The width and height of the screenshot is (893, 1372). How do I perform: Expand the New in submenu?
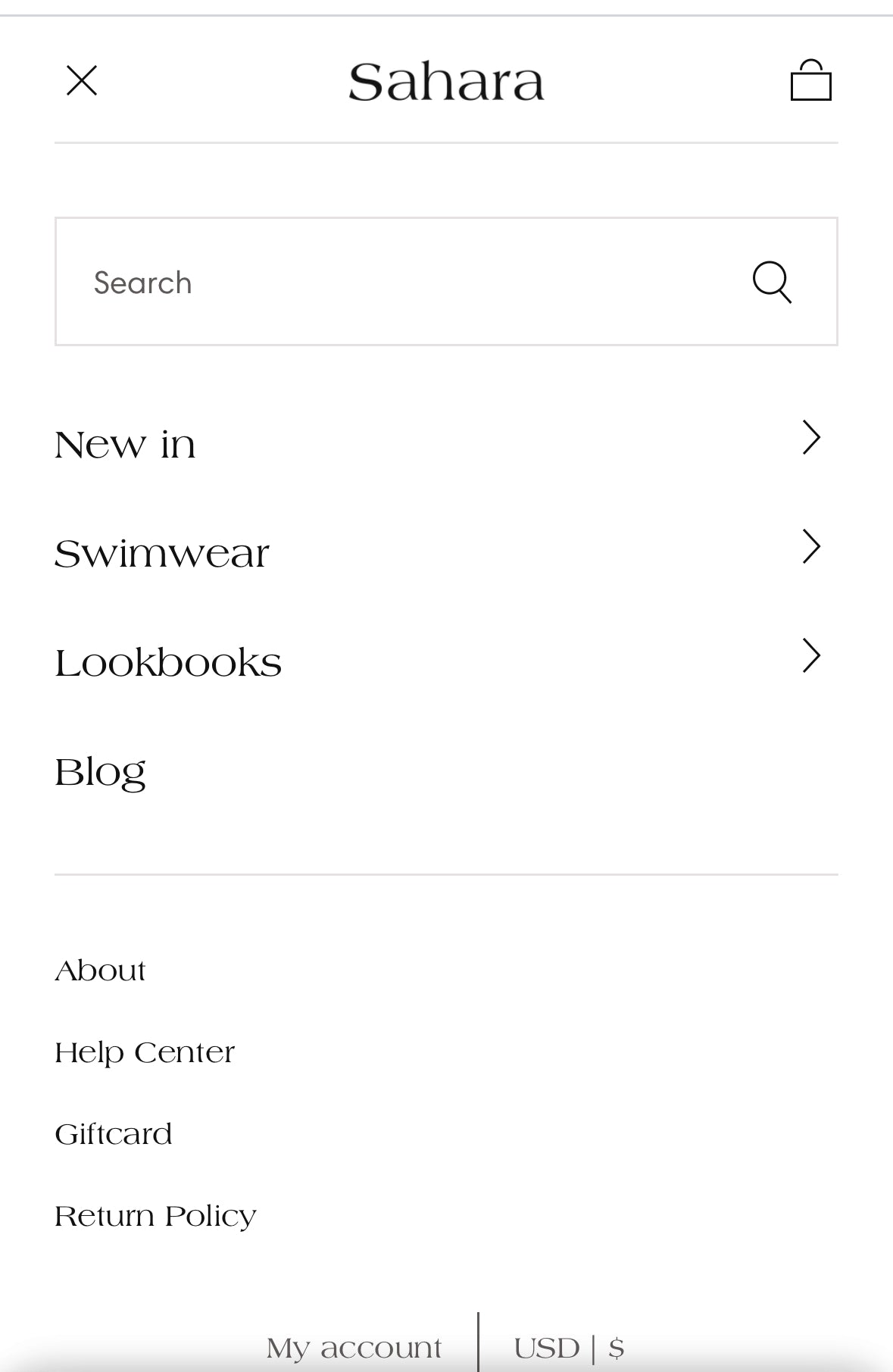(x=811, y=438)
